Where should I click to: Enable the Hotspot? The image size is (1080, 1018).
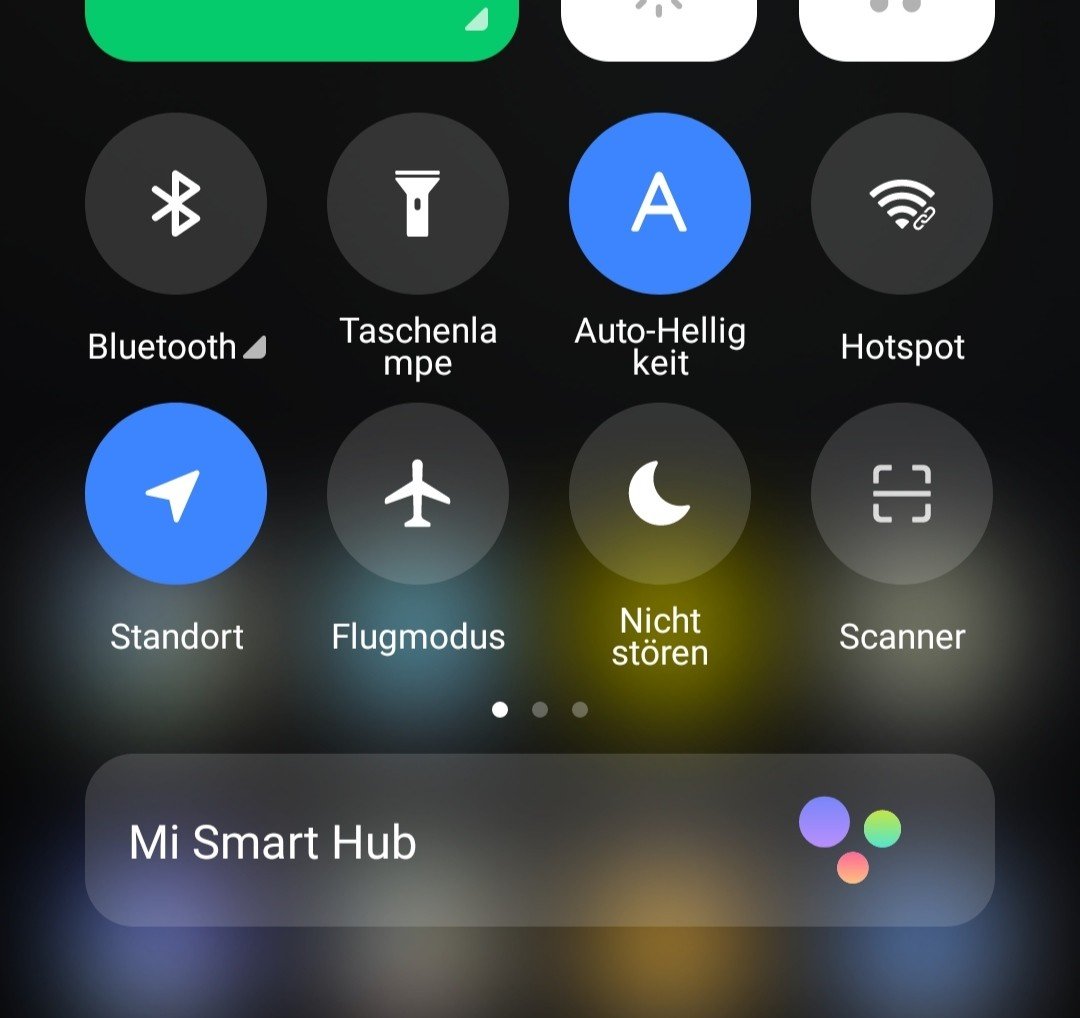click(x=902, y=203)
